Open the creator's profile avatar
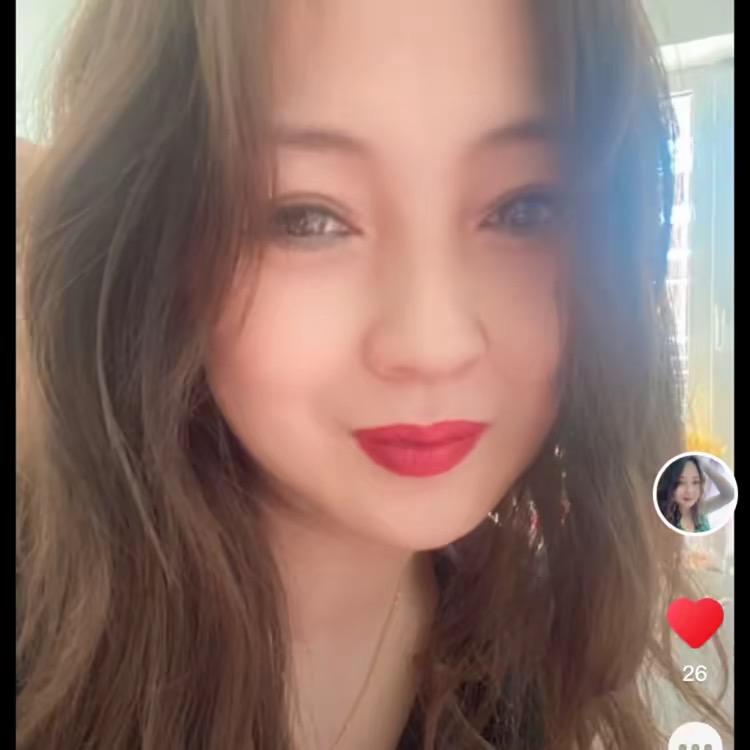Screen dimensions: 750x750 pos(695,493)
